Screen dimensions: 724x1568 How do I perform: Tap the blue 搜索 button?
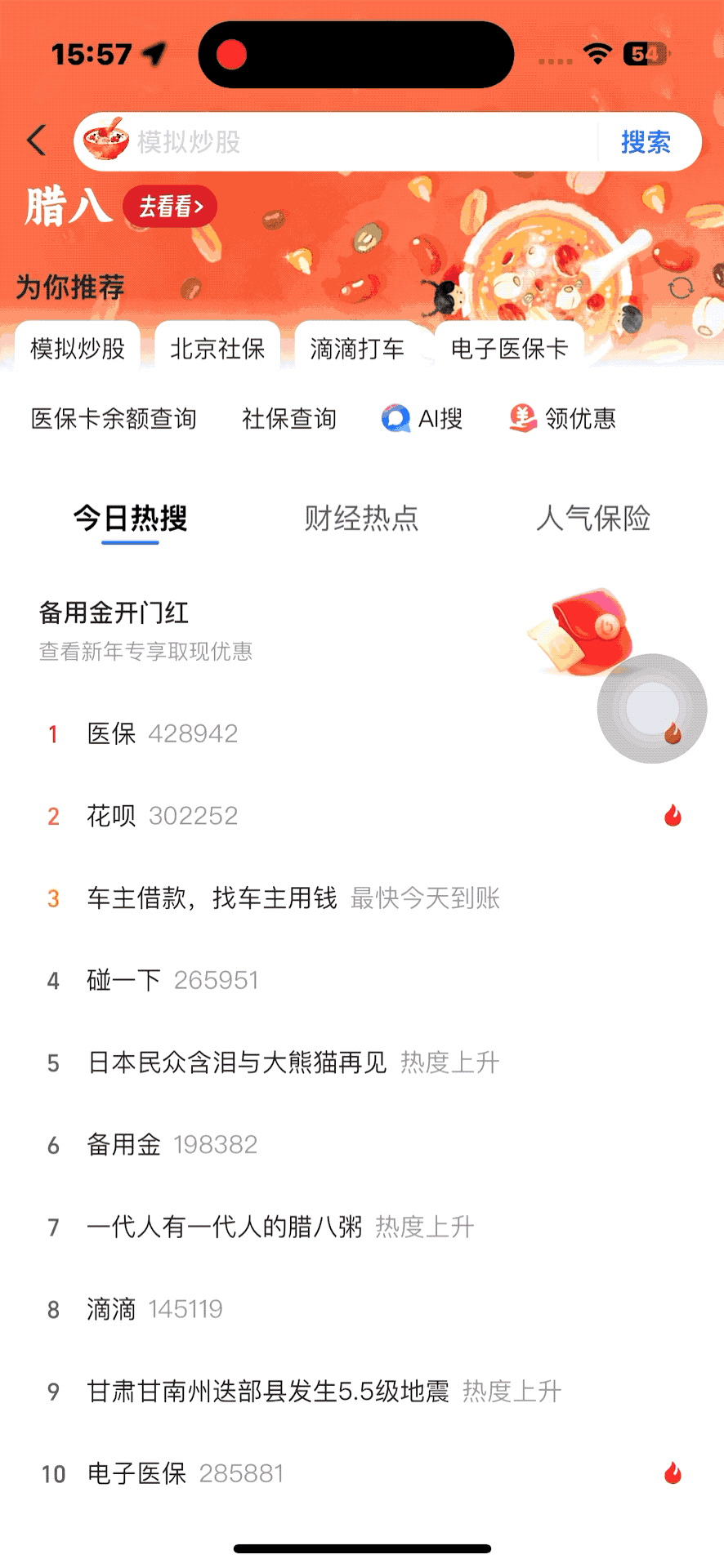646,142
